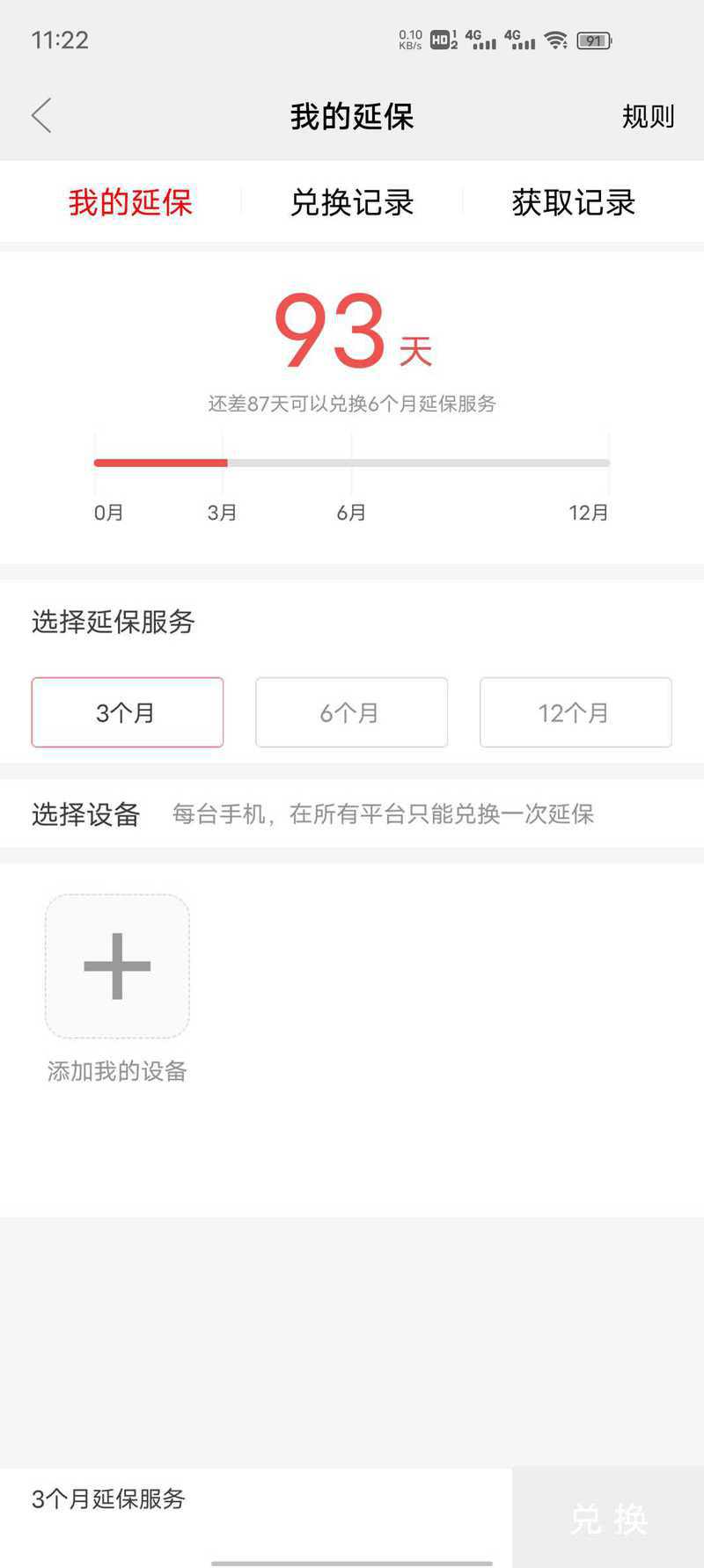Go back using the top-left arrow
This screenshot has height=1568, width=704.
pyautogui.click(x=41, y=115)
